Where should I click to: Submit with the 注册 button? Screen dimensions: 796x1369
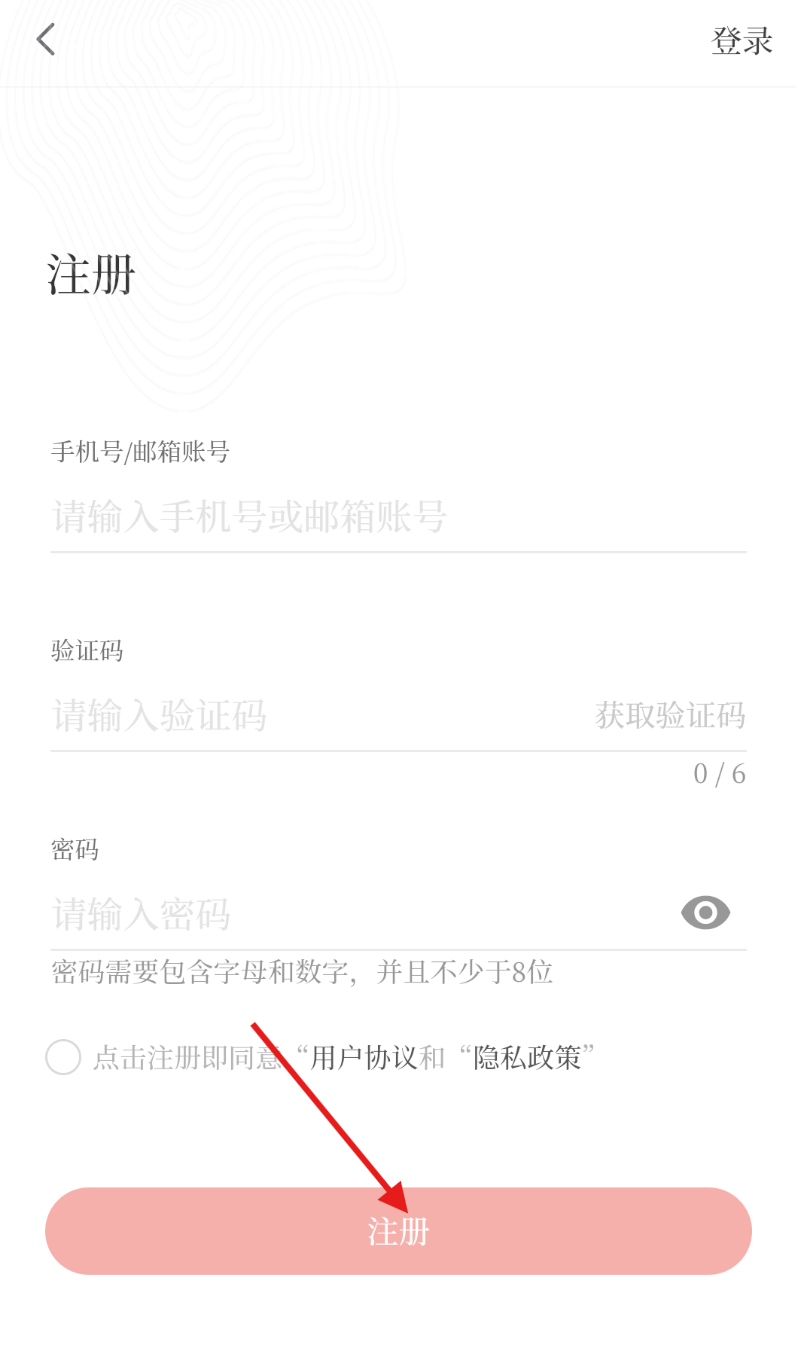point(398,1231)
